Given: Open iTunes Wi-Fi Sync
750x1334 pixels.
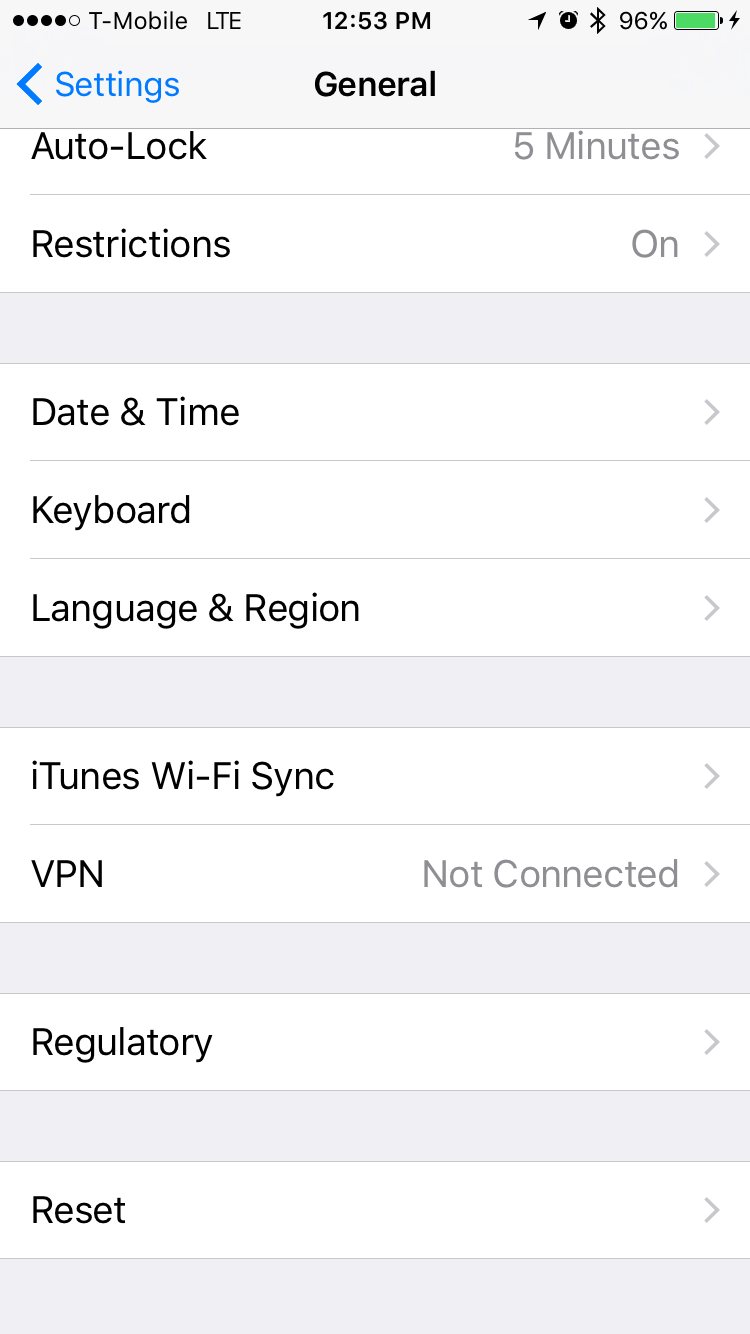Looking at the screenshot, I should (x=375, y=776).
